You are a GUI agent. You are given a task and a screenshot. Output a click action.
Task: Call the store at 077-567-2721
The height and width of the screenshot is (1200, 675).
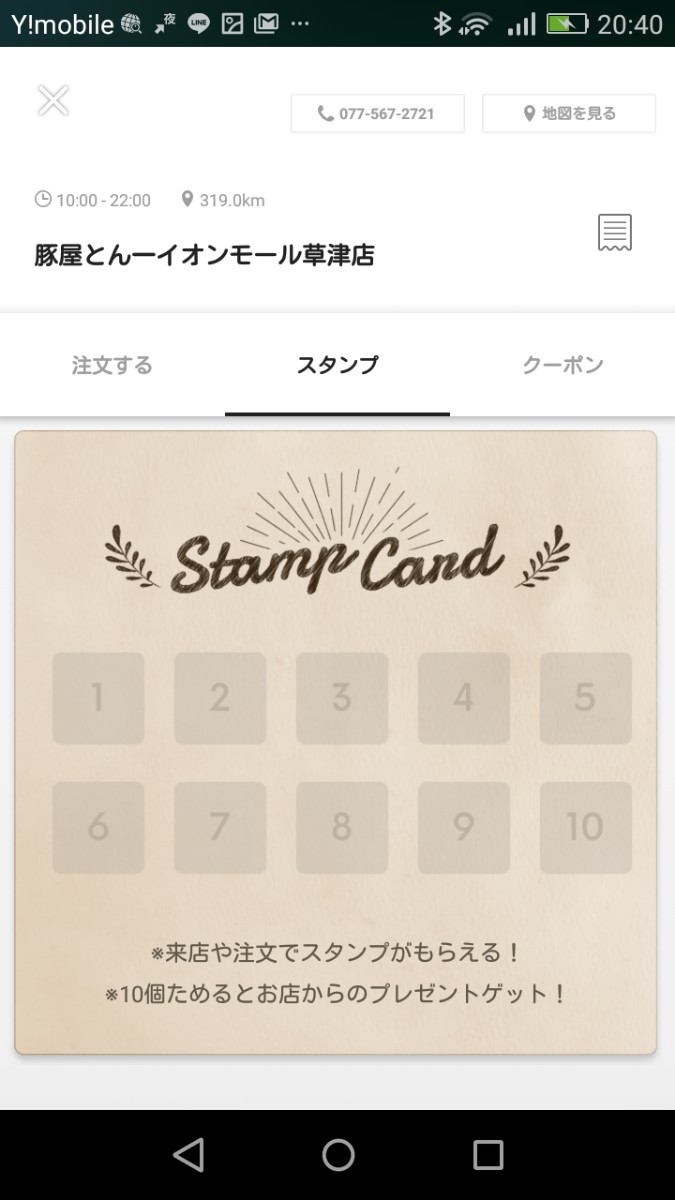[x=377, y=114]
